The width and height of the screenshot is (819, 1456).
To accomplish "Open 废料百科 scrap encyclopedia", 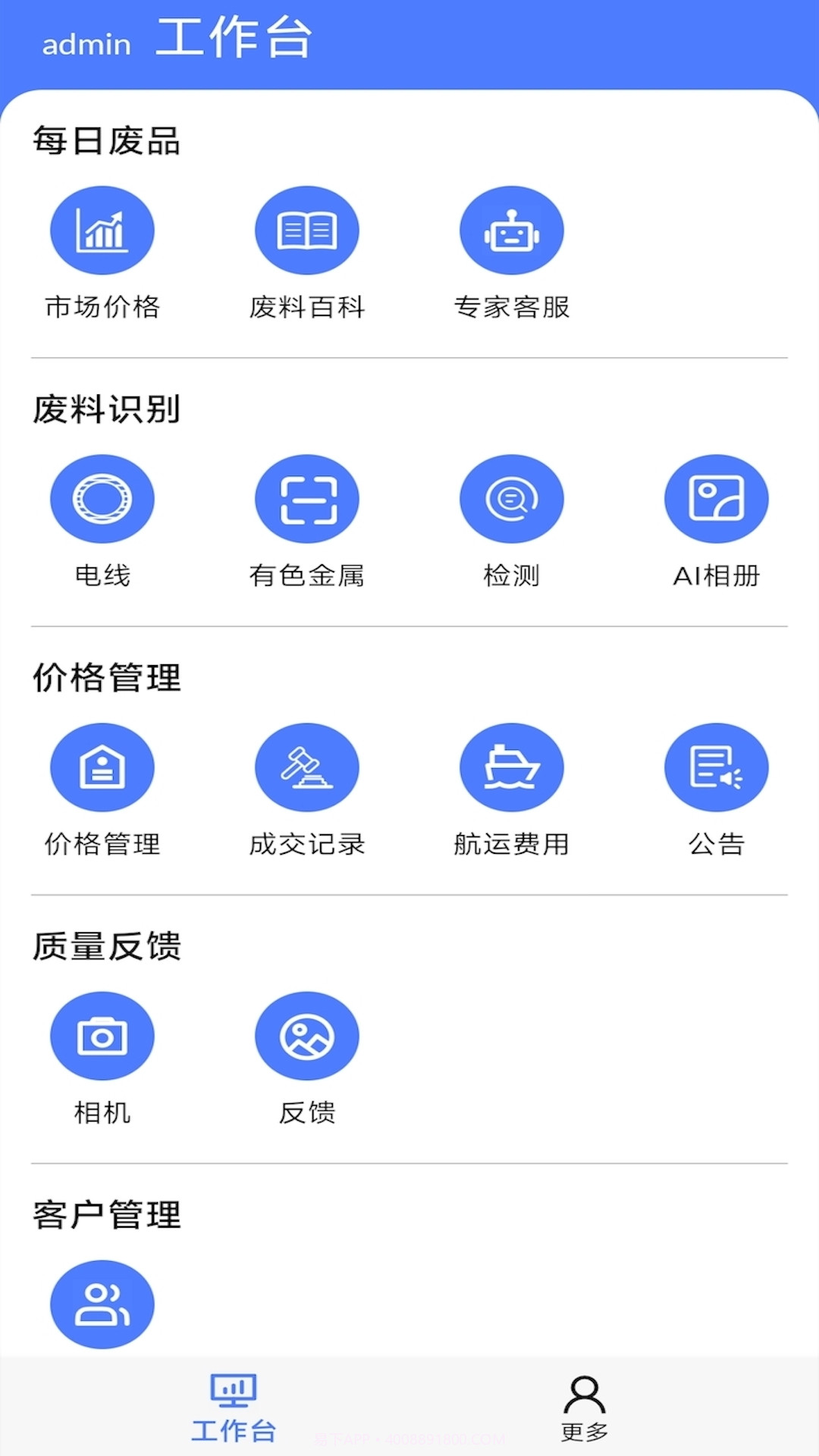I will pyautogui.click(x=307, y=230).
